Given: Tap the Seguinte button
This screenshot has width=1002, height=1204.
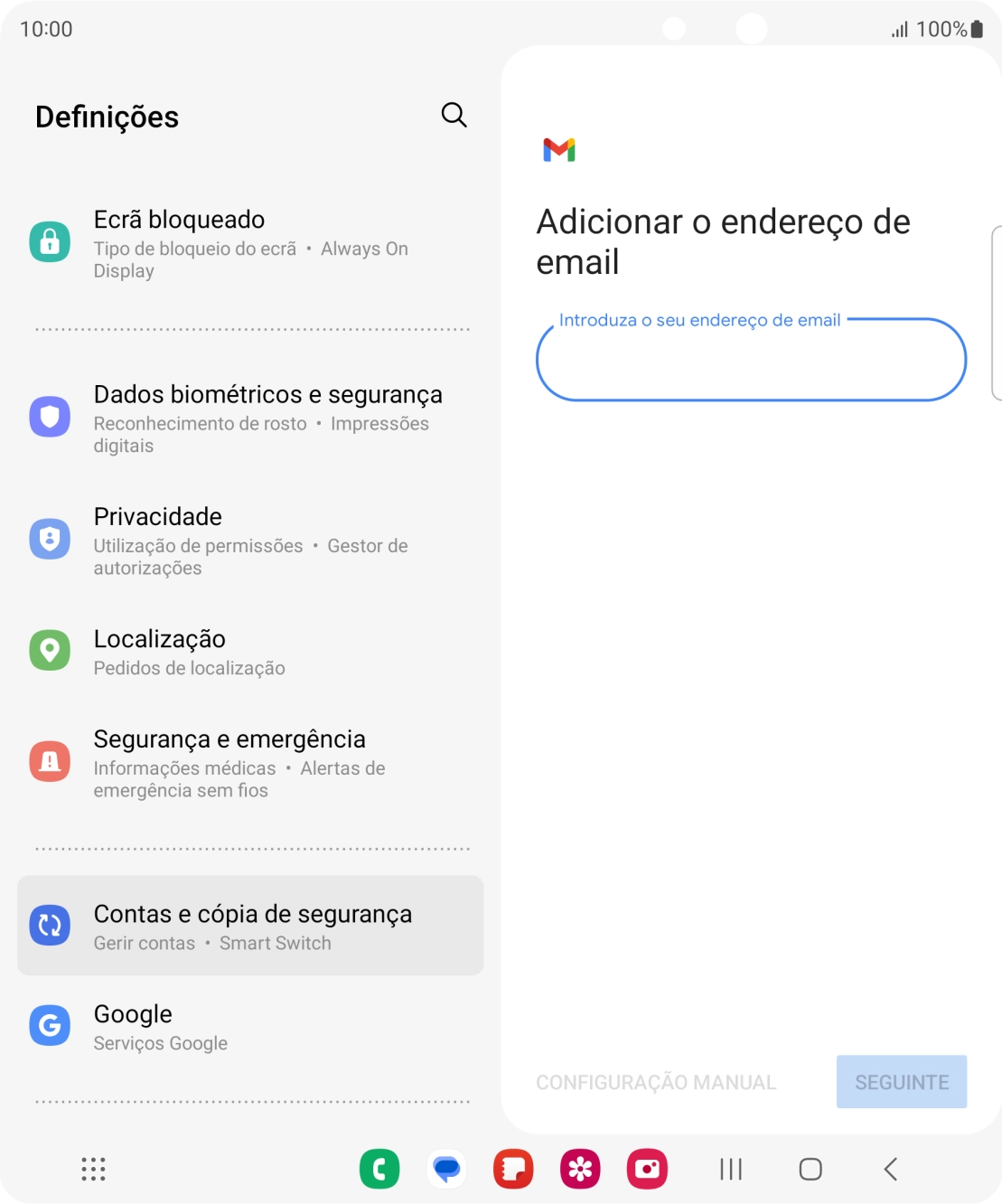Looking at the screenshot, I should (x=901, y=1082).
